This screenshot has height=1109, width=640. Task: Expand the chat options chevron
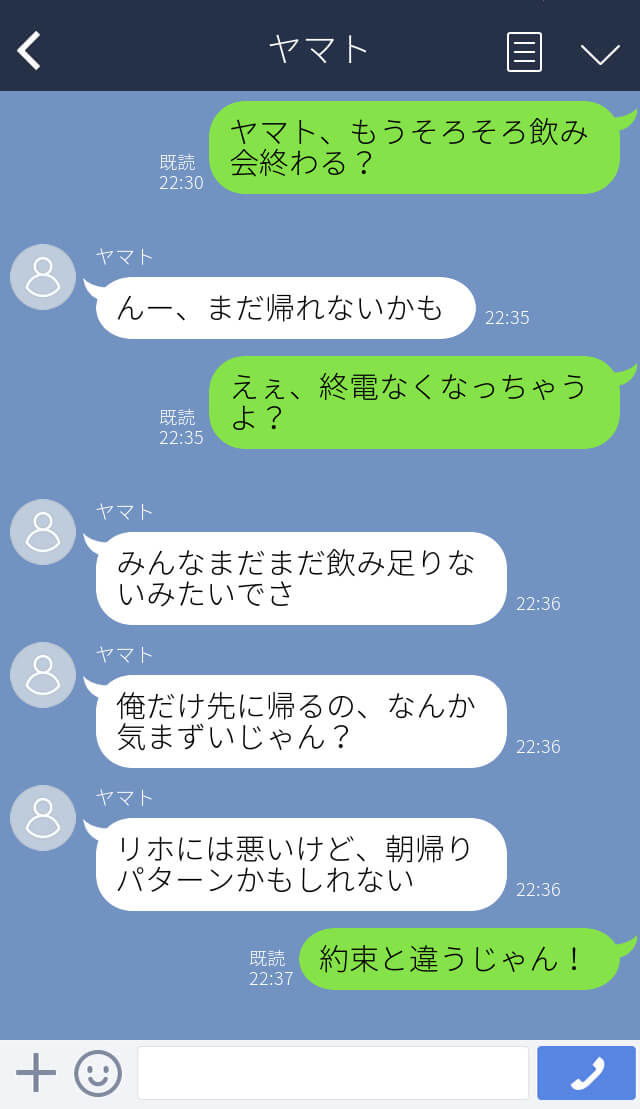(600, 53)
